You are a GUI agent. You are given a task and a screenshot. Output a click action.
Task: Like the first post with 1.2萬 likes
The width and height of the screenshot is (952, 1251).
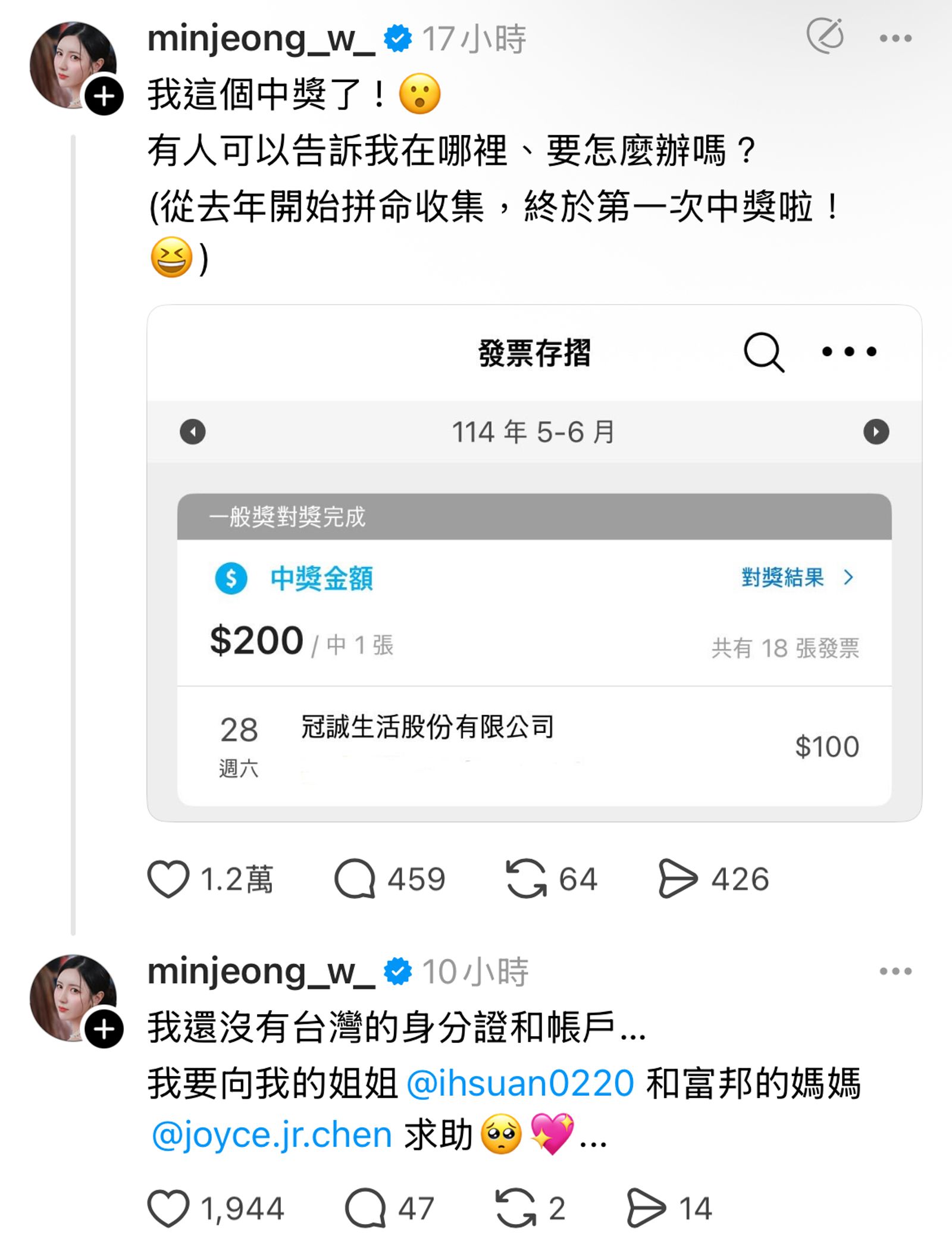pyautogui.click(x=168, y=879)
